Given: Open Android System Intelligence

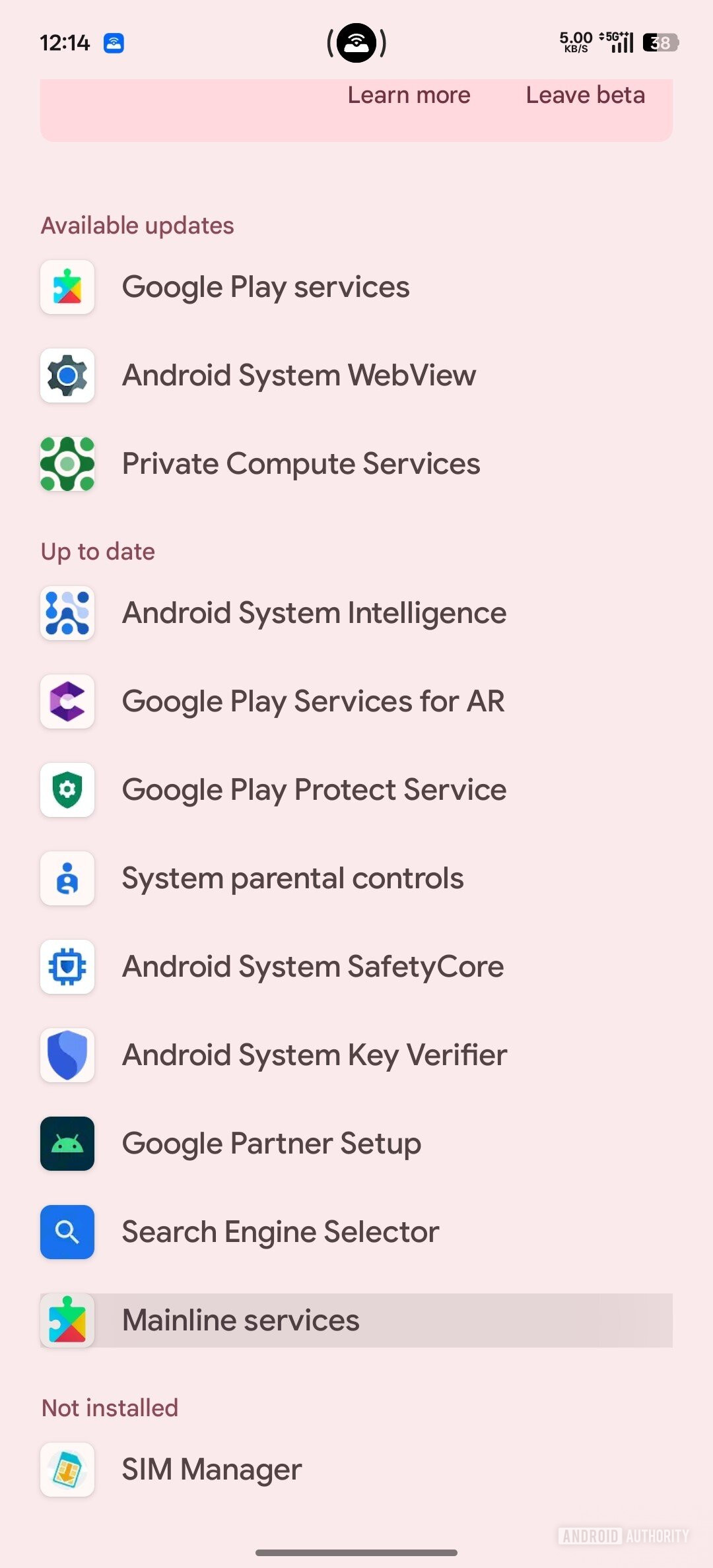Looking at the screenshot, I should (314, 613).
